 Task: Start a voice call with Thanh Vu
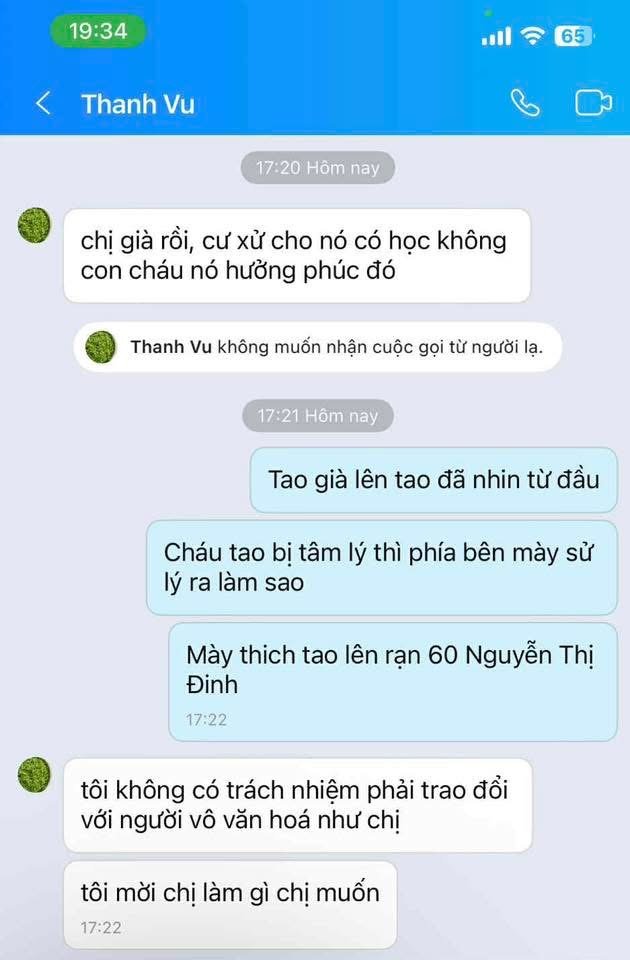(525, 103)
